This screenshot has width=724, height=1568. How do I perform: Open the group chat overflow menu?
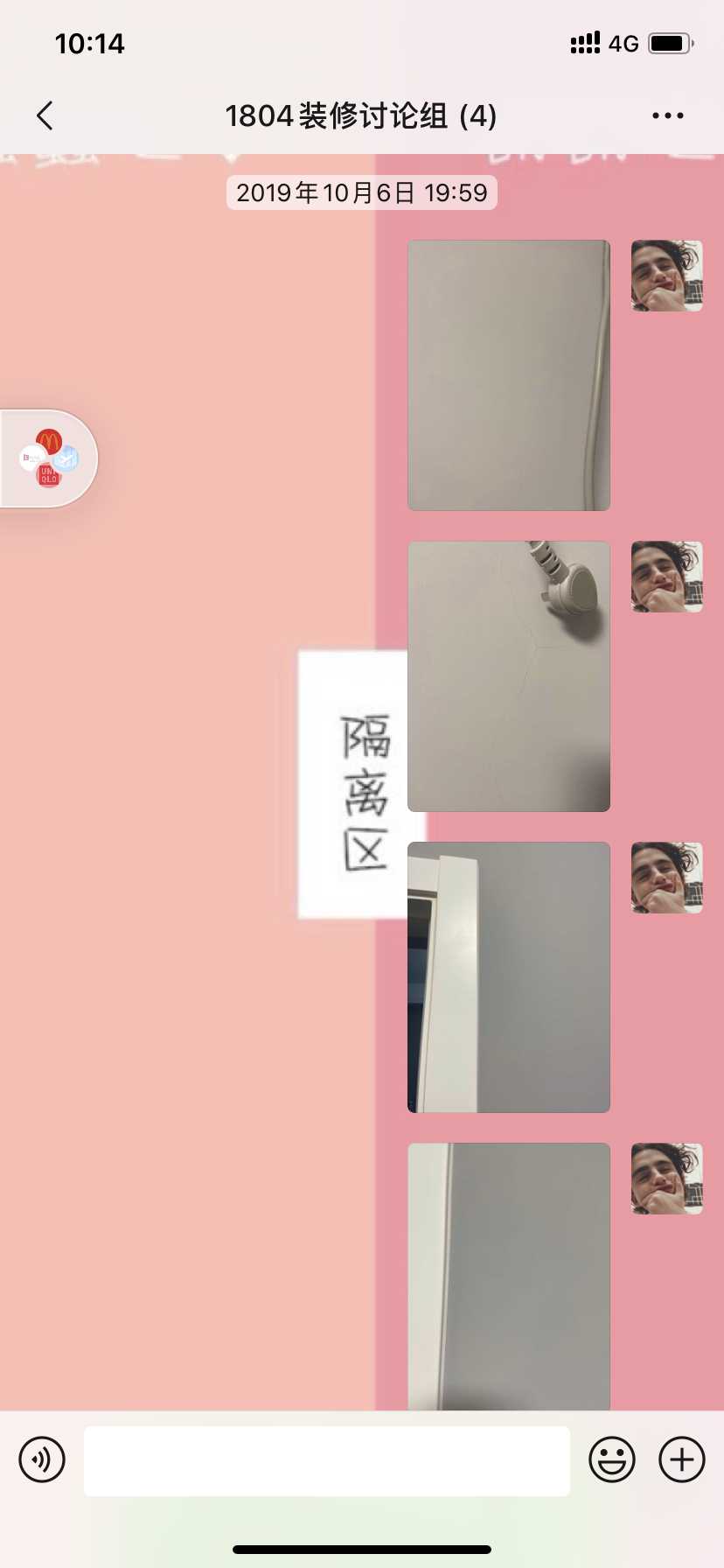[667, 115]
